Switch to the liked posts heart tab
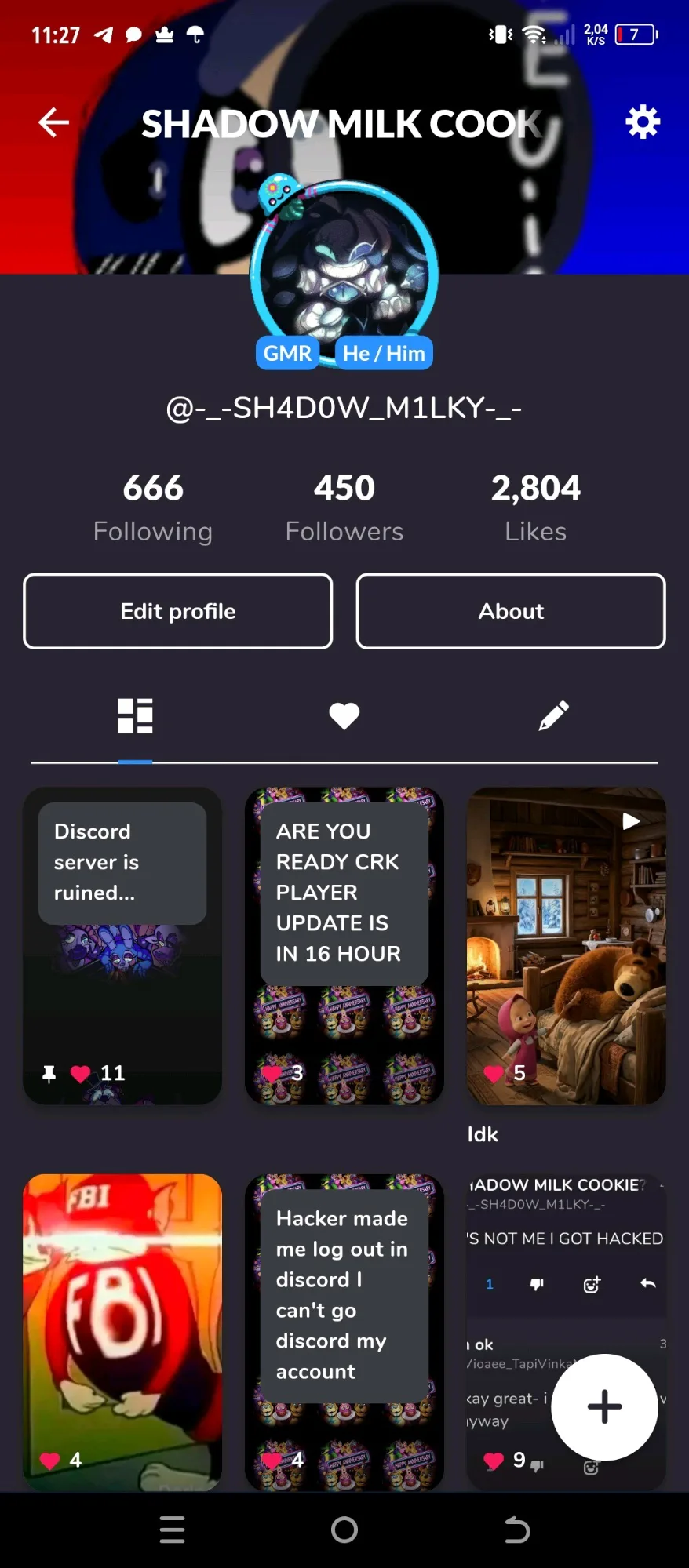Image resolution: width=689 pixels, height=1568 pixels. click(344, 715)
